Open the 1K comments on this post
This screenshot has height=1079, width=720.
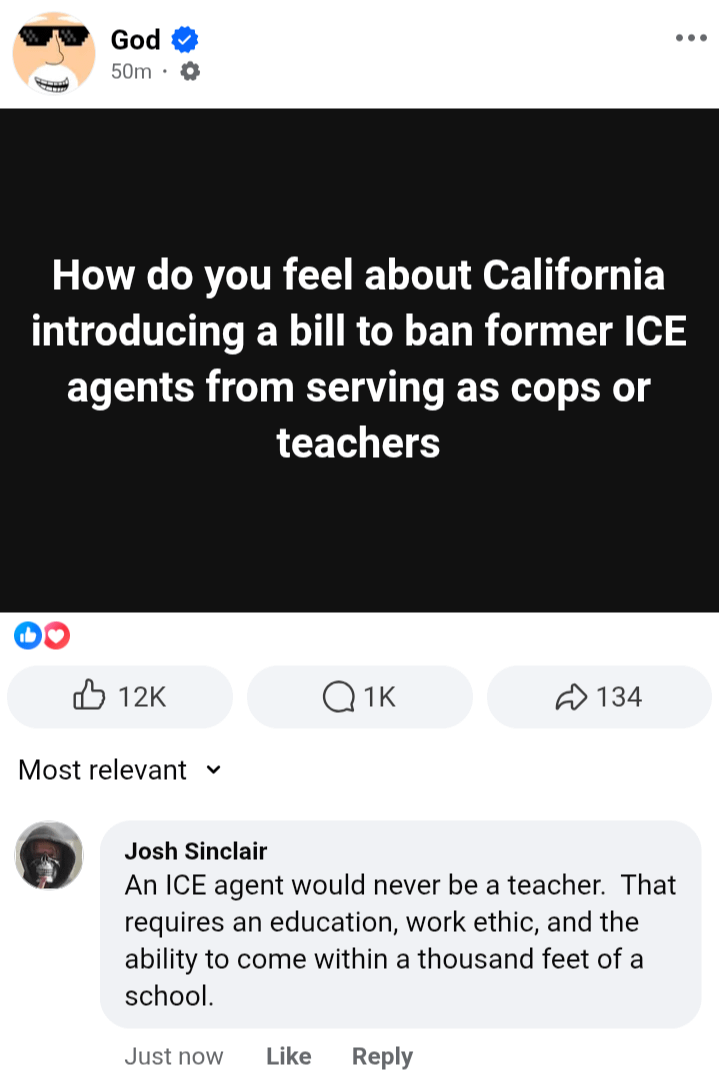(x=360, y=697)
